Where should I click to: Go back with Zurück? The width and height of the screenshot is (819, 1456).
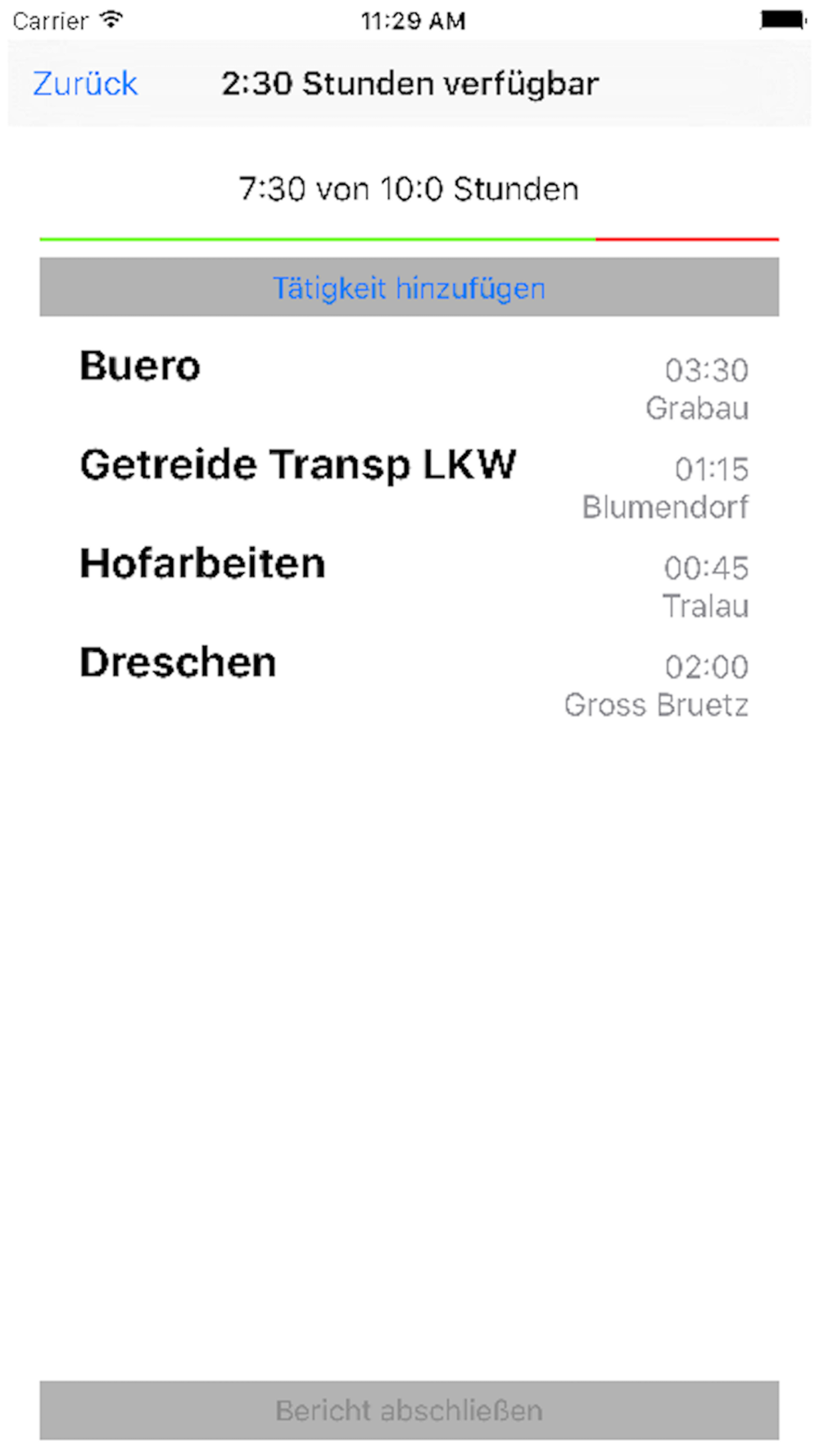85,84
